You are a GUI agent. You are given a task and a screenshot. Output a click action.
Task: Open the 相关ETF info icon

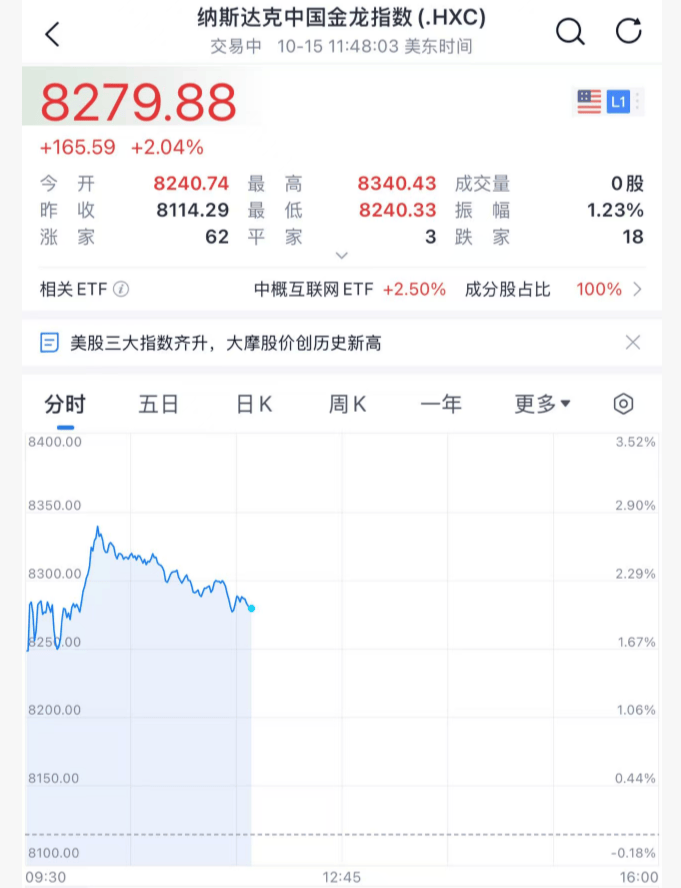(x=121, y=290)
